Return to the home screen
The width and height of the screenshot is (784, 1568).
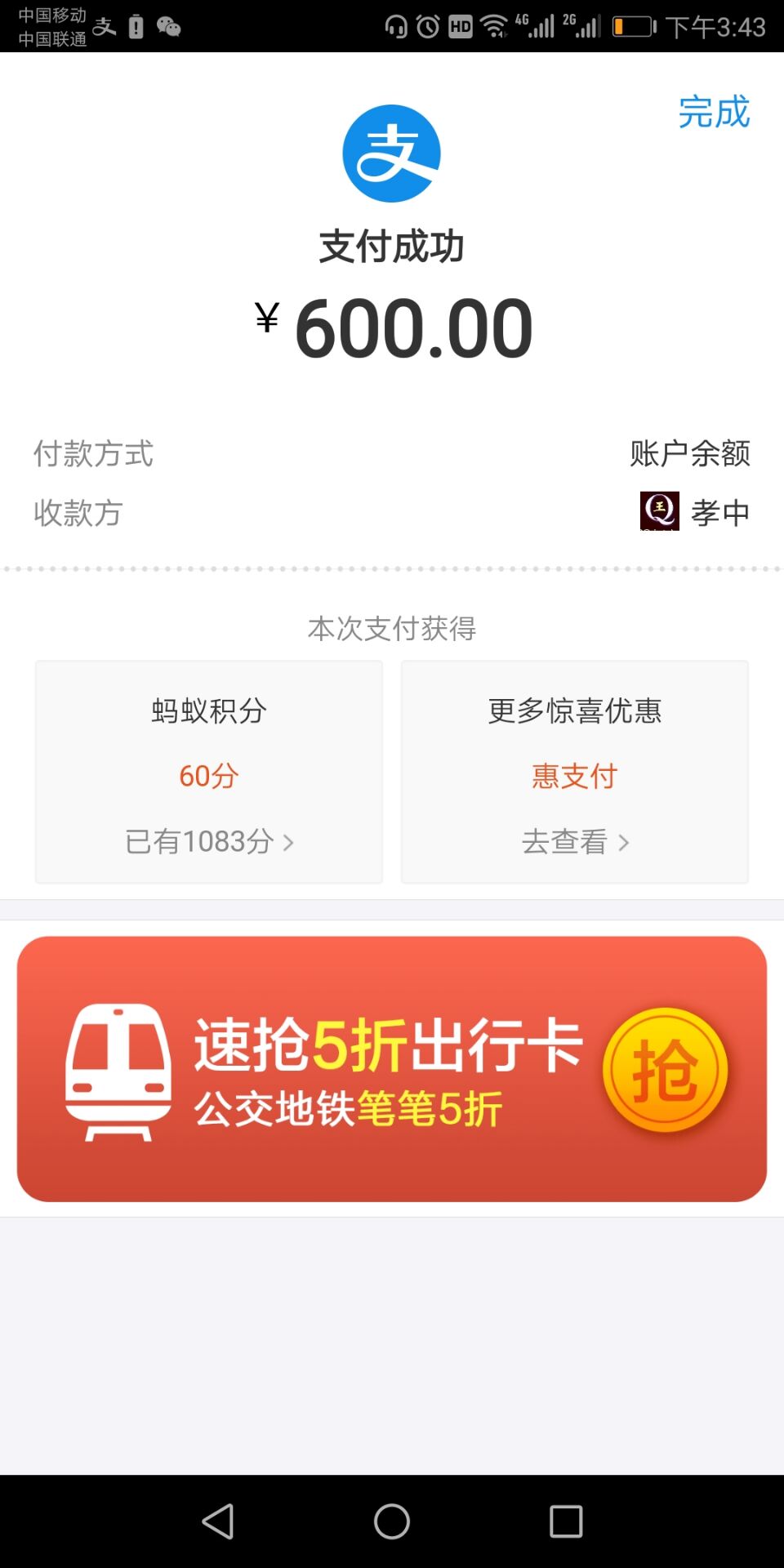pos(392,1521)
